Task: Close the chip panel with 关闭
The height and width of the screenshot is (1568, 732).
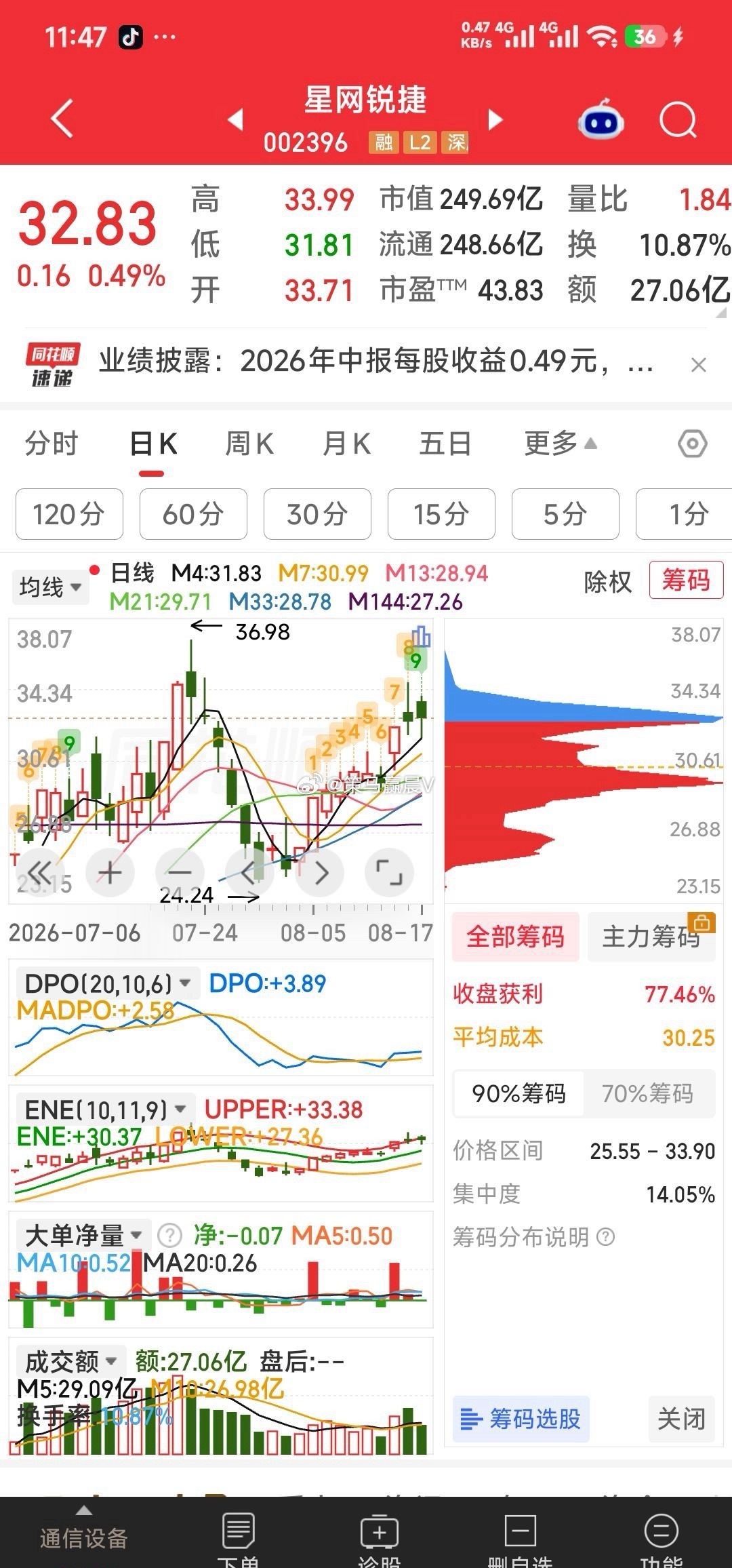Action: (681, 1419)
